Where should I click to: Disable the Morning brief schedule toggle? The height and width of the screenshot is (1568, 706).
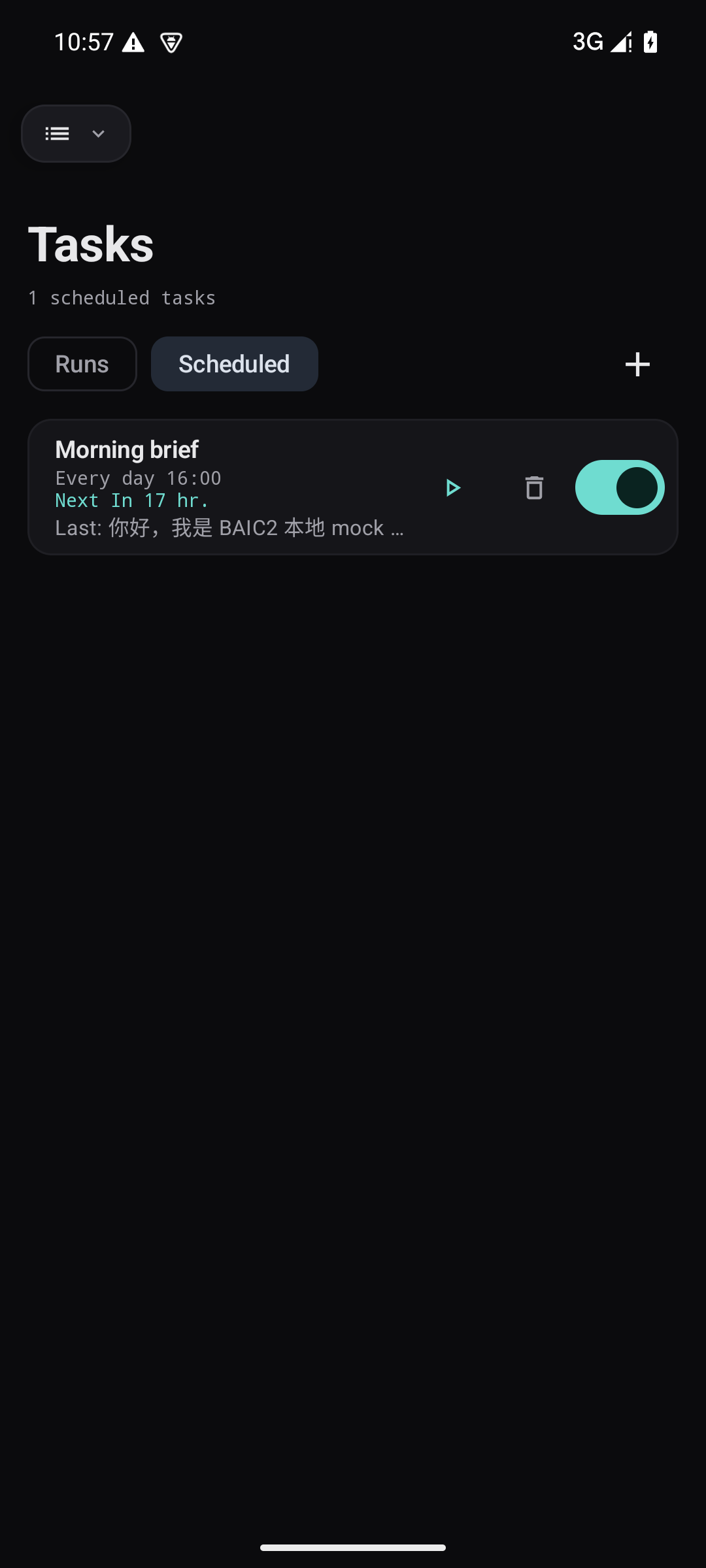click(x=620, y=487)
